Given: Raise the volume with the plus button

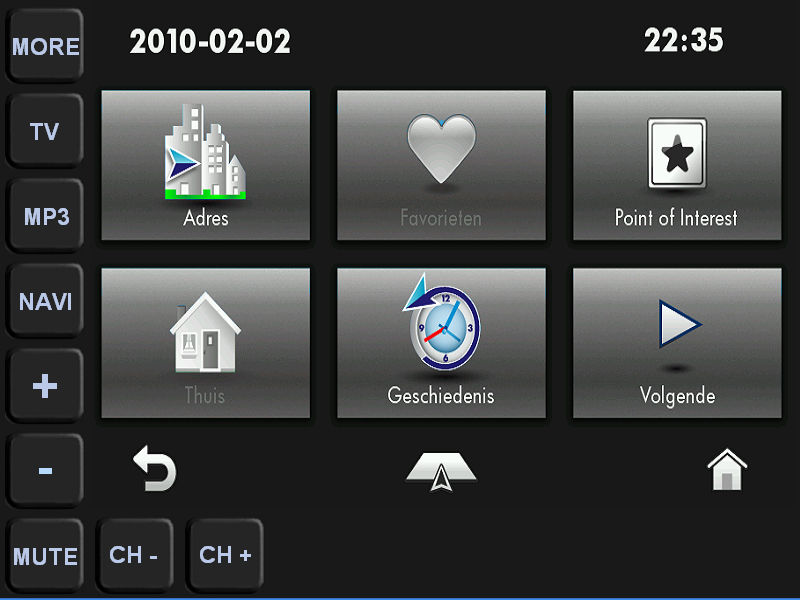Looking at the screenshot, I should (x=45, y=386).
